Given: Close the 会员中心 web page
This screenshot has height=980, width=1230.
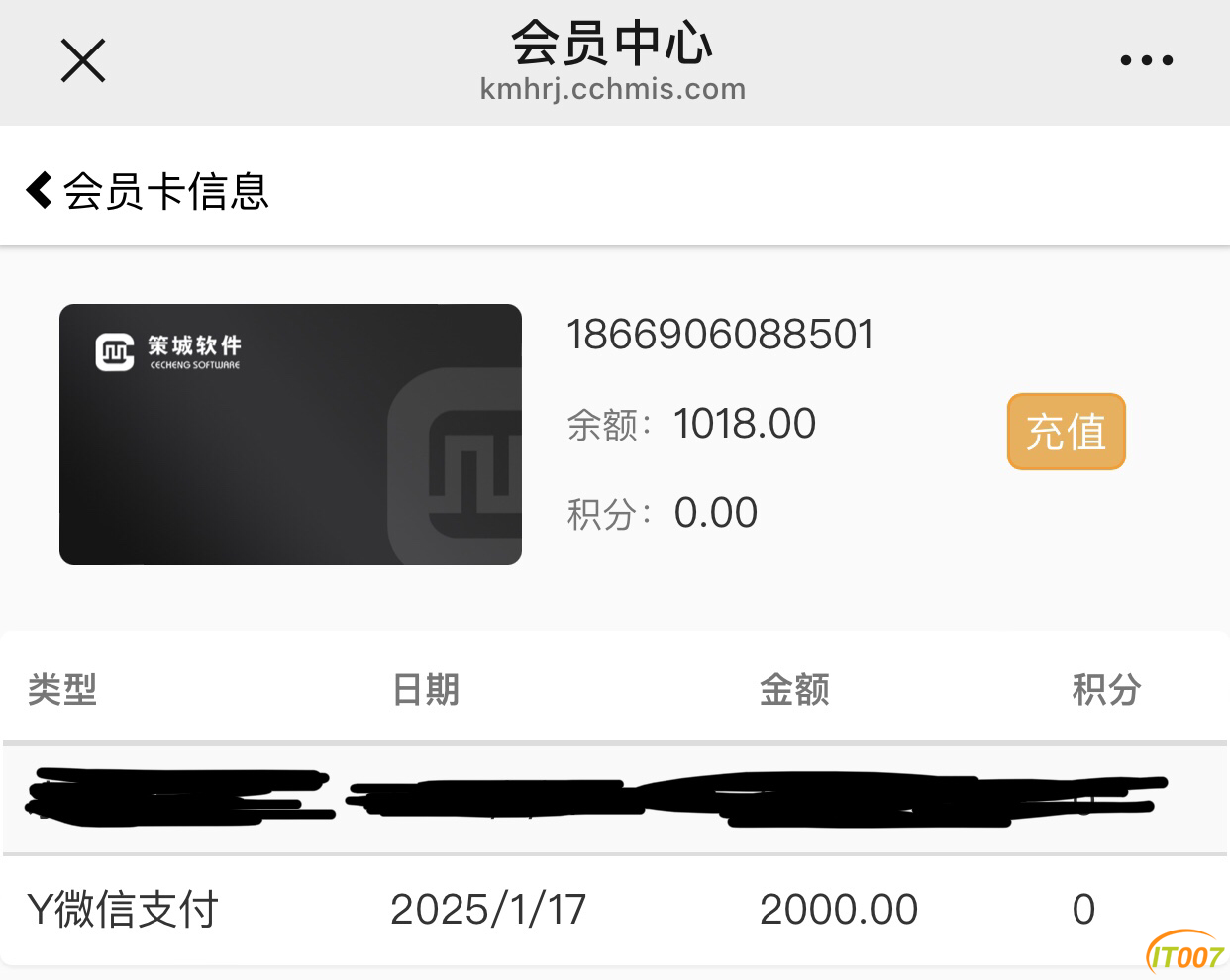Looking at the screenshot, I should 83,61.
